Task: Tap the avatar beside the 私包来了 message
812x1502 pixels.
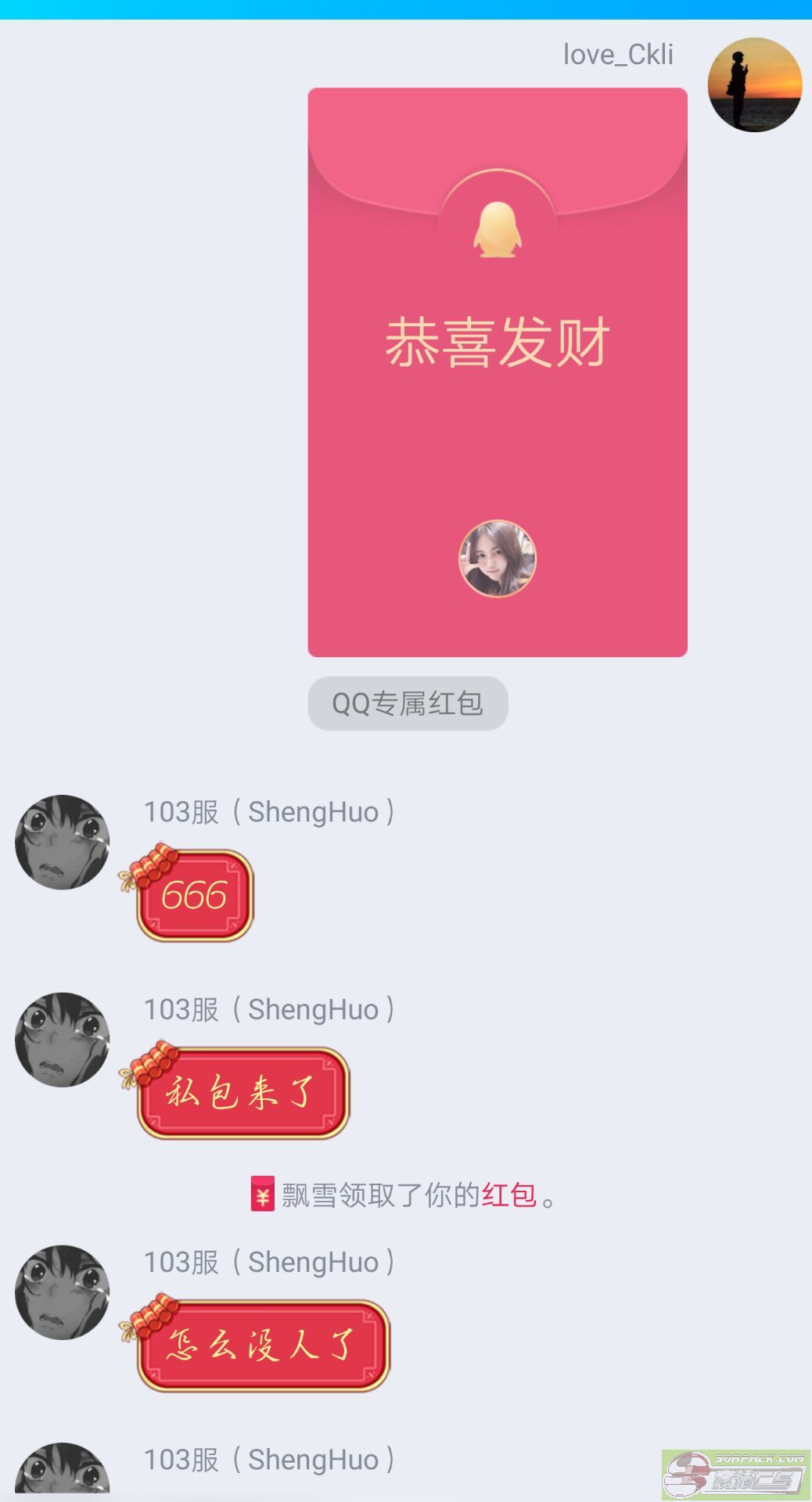Action: tap(63, 1040)
